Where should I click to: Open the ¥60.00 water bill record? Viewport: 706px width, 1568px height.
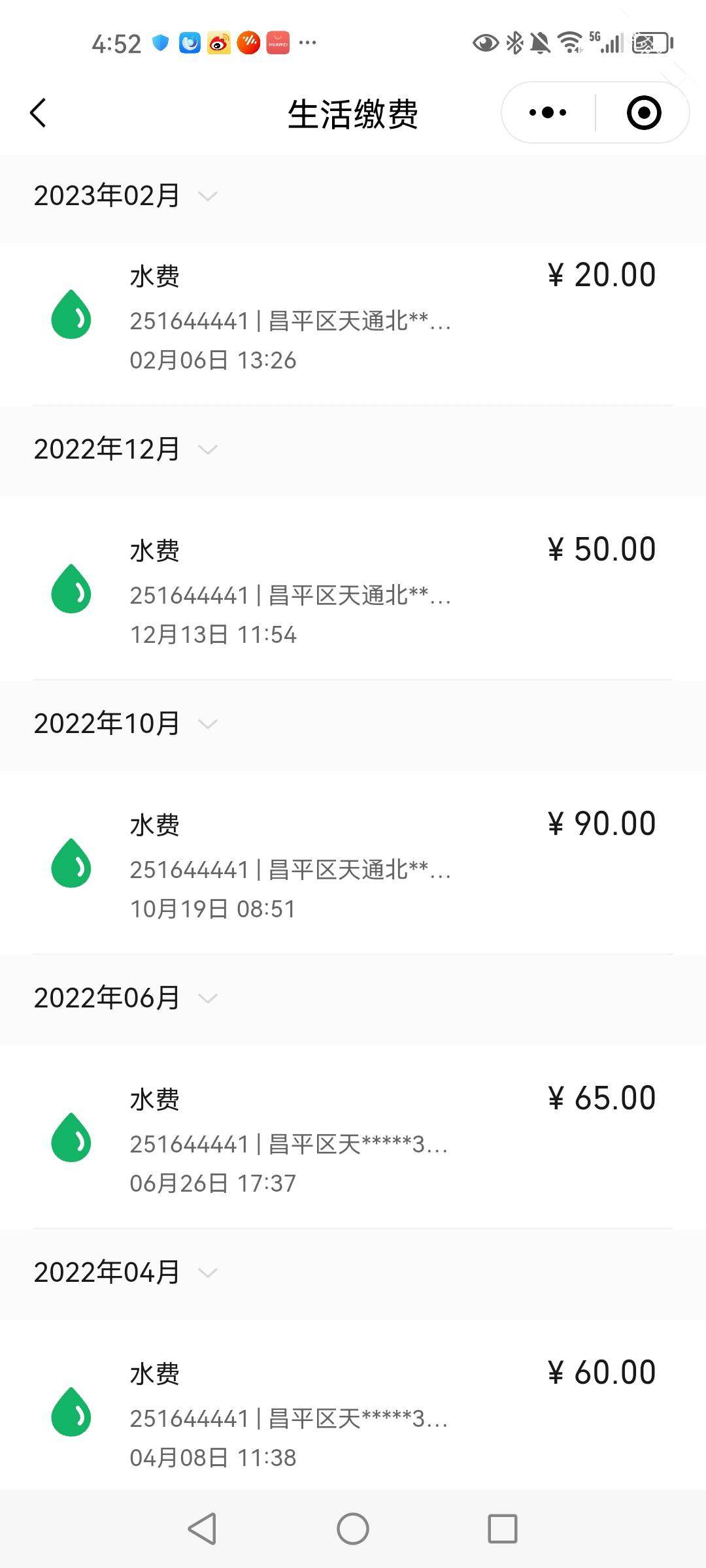click(353, 1405)
